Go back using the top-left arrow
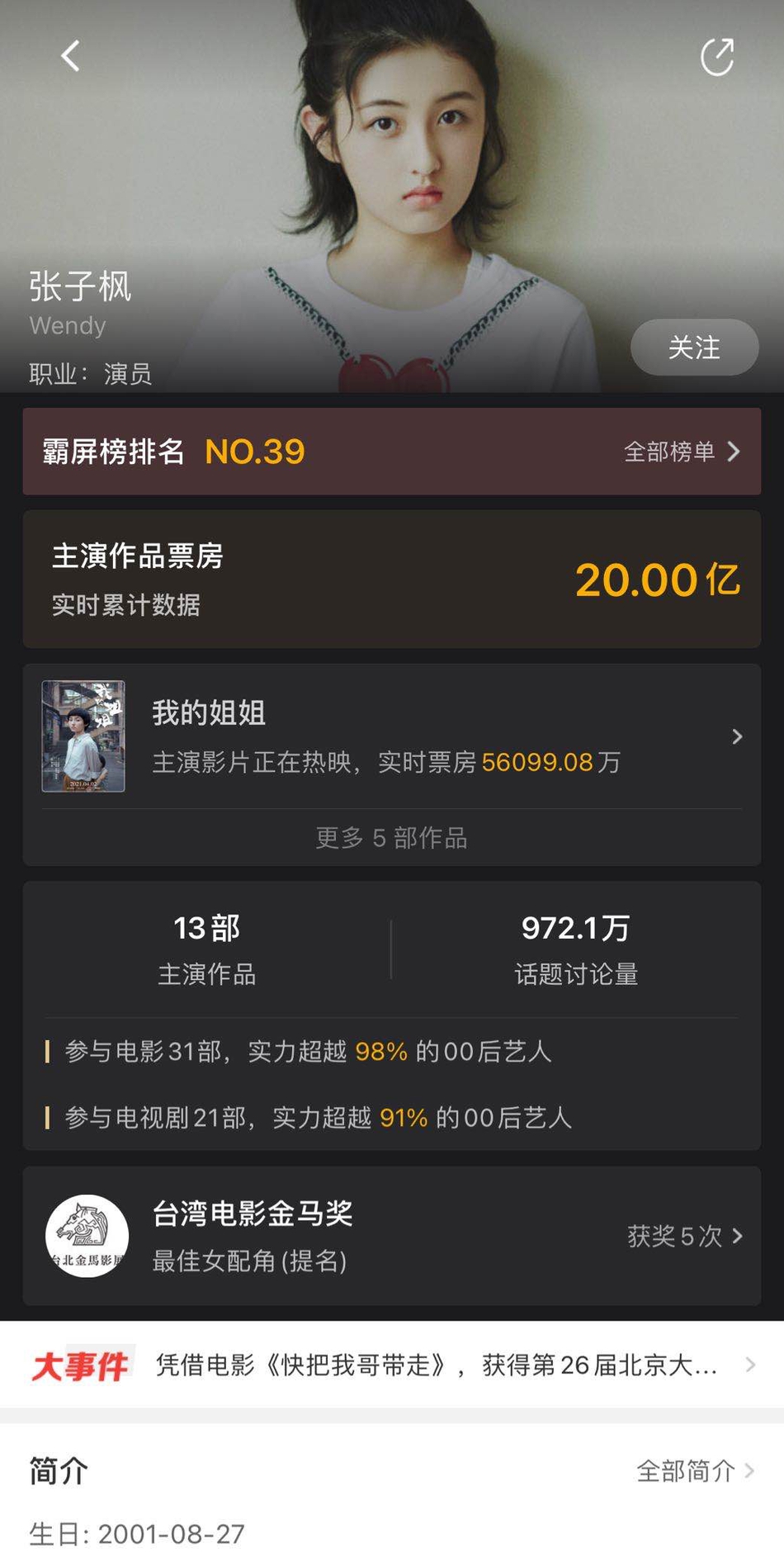The width and height of the screenshot is (784, 1557). click(x=71, y=57)
